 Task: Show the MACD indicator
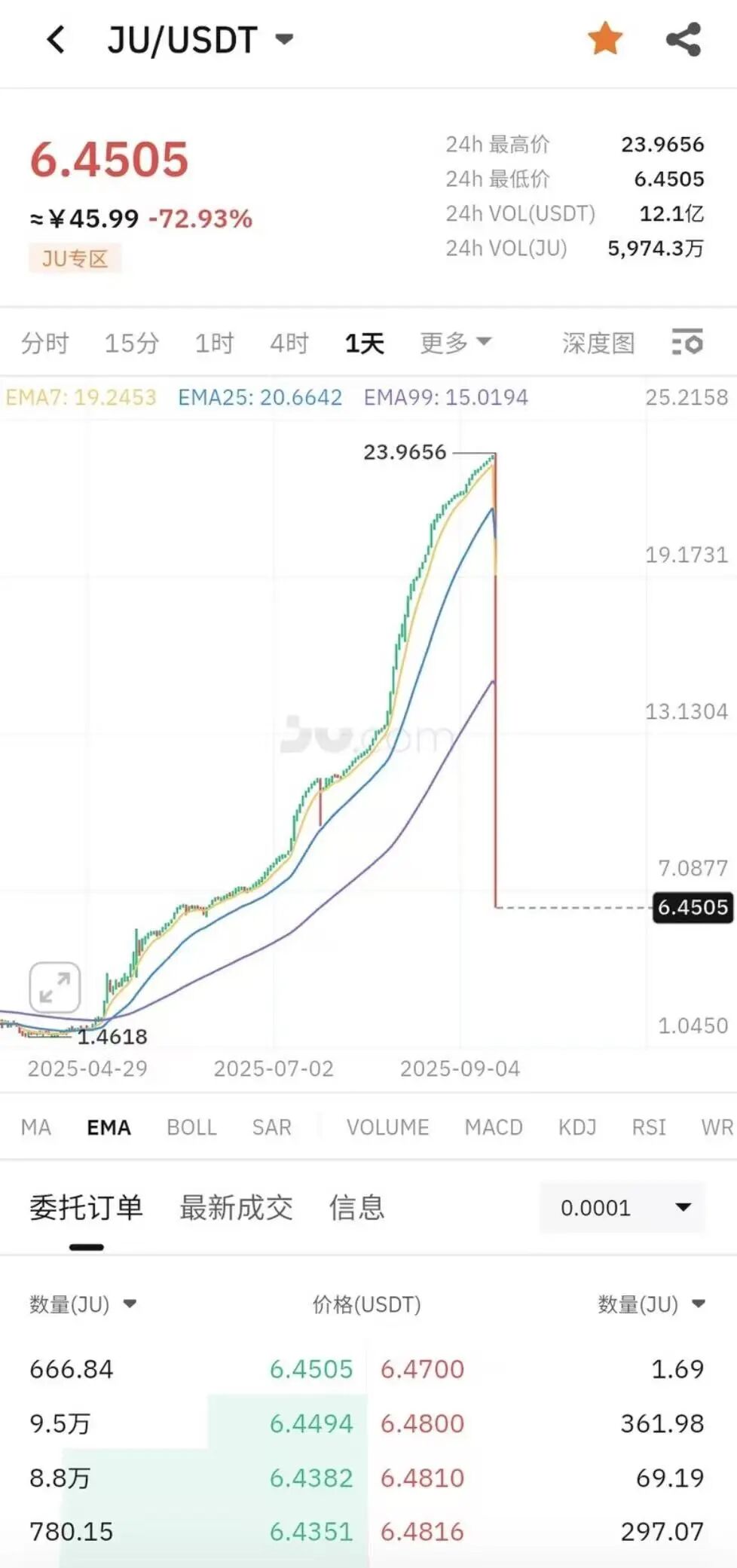[494, 1127]
